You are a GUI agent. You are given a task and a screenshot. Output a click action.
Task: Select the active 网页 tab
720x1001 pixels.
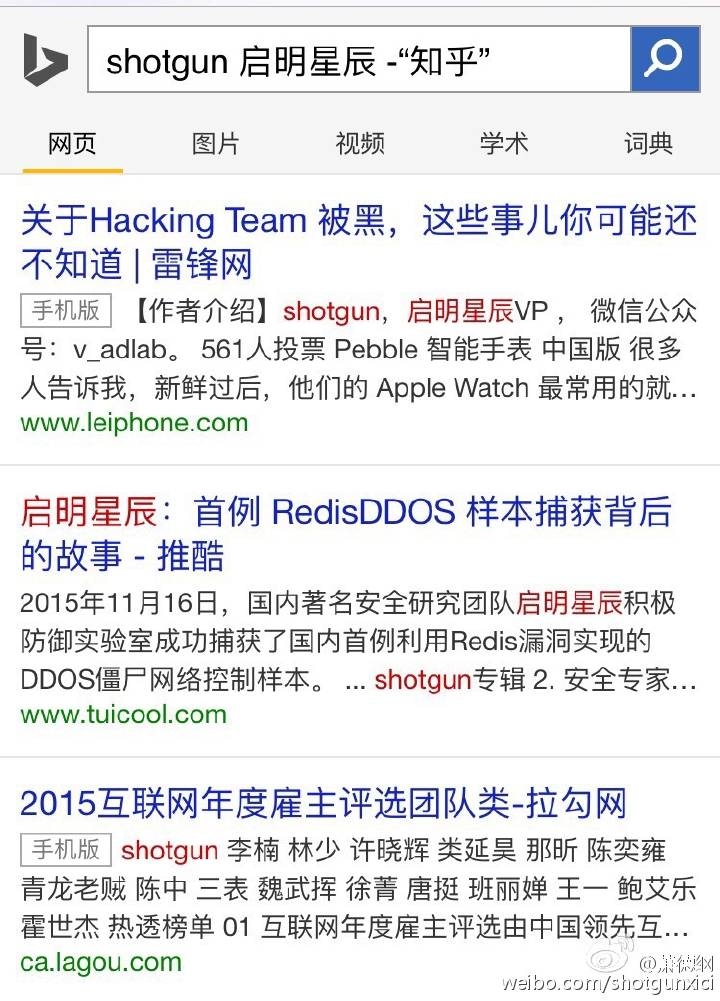click(71, 144)
